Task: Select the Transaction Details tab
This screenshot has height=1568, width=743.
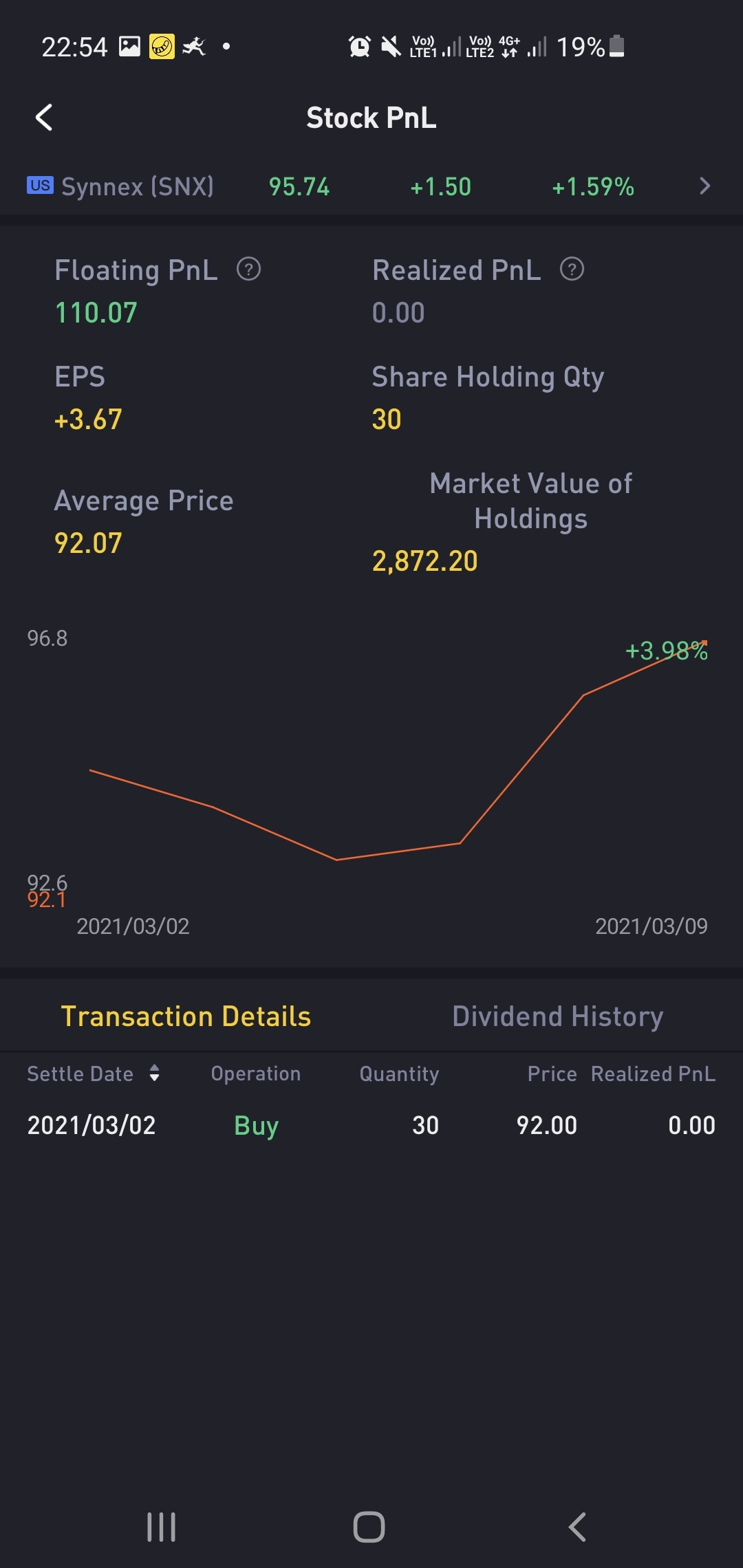Action: point(186,1016)
